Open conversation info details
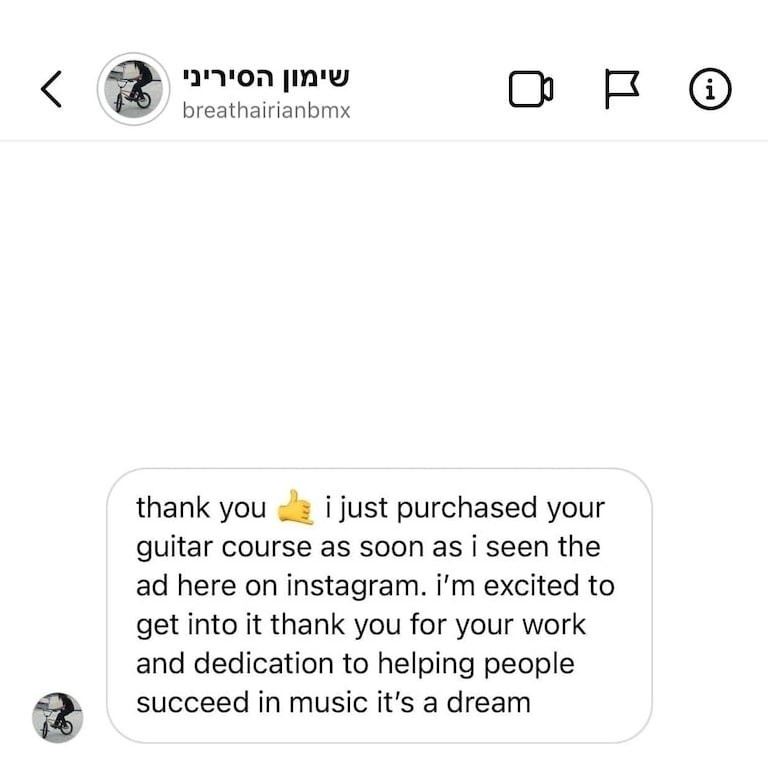The height and width of the screenshot is (768, 768). [x=711, y=90]
